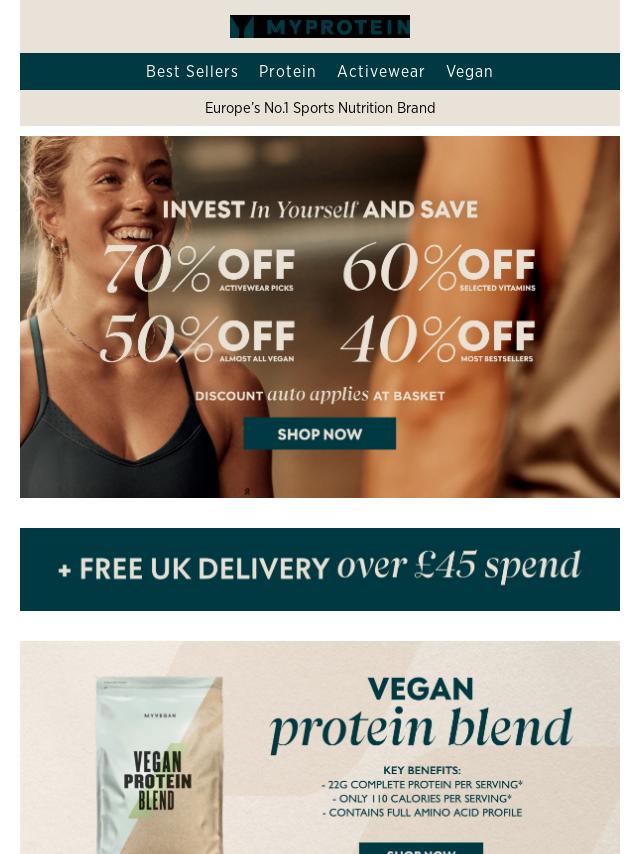Open the free UK delivery banner
This screenshot has width=640, height=854.
[320, 569]
